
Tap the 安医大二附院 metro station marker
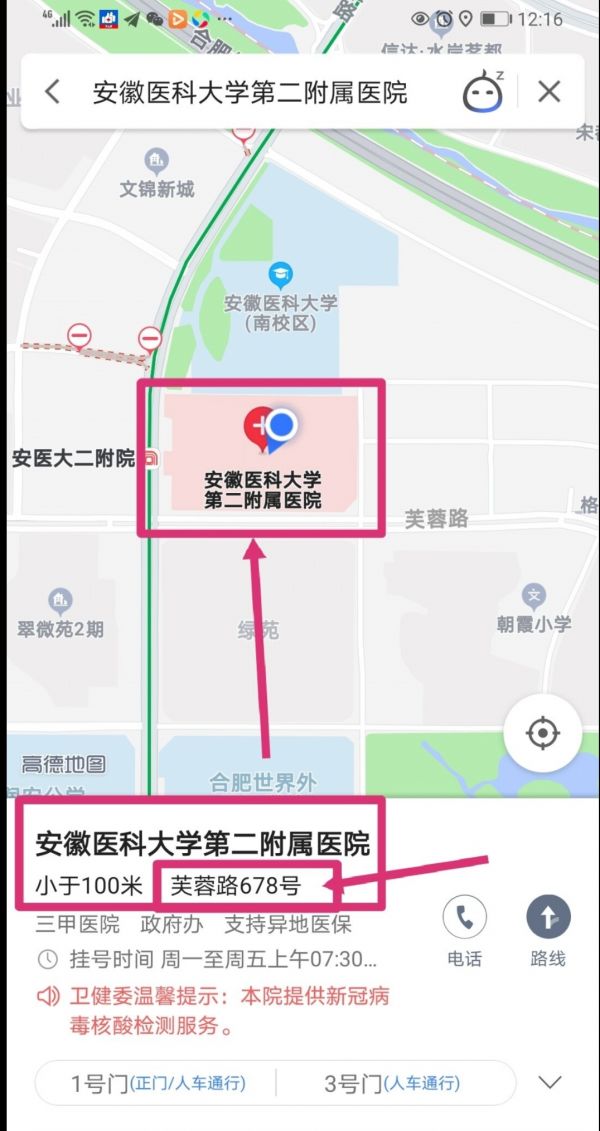coord(152,459)
